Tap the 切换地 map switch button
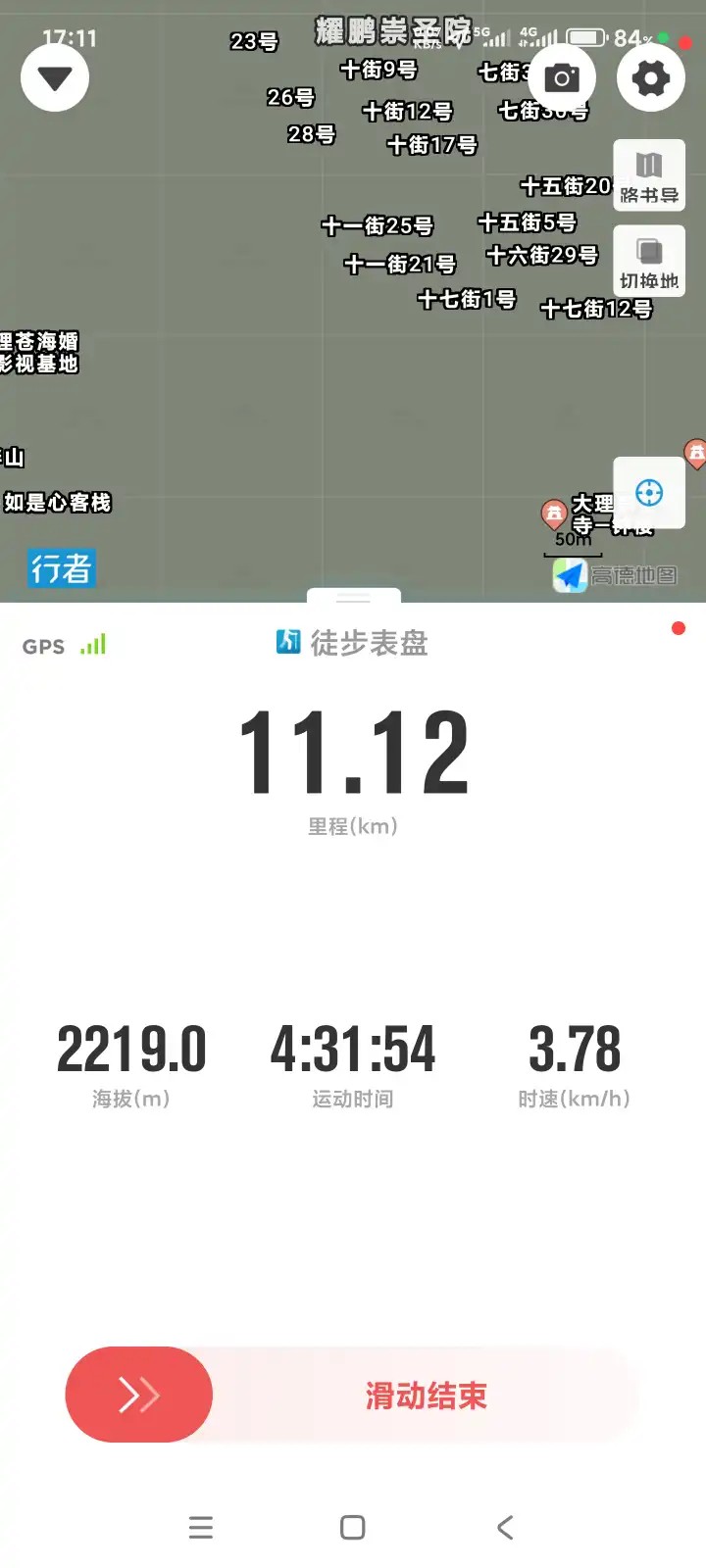Screen dimensions: 706x1568 tap(649, 261)
